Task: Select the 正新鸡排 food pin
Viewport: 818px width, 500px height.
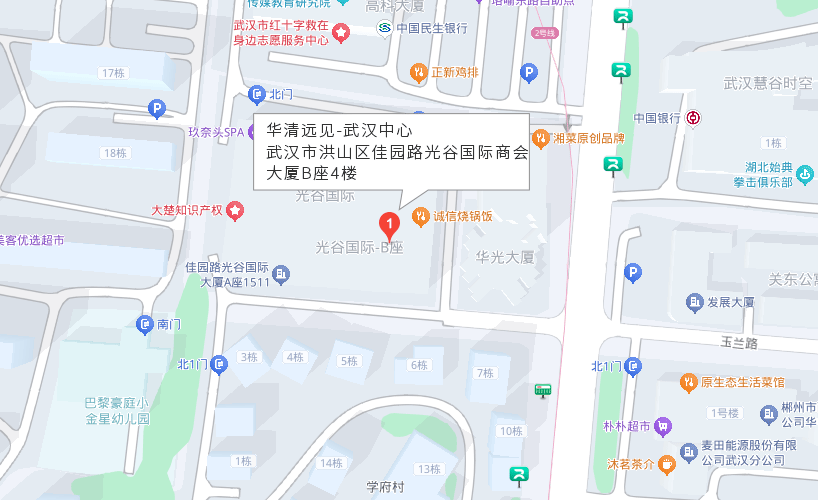Action: [418, 72]
